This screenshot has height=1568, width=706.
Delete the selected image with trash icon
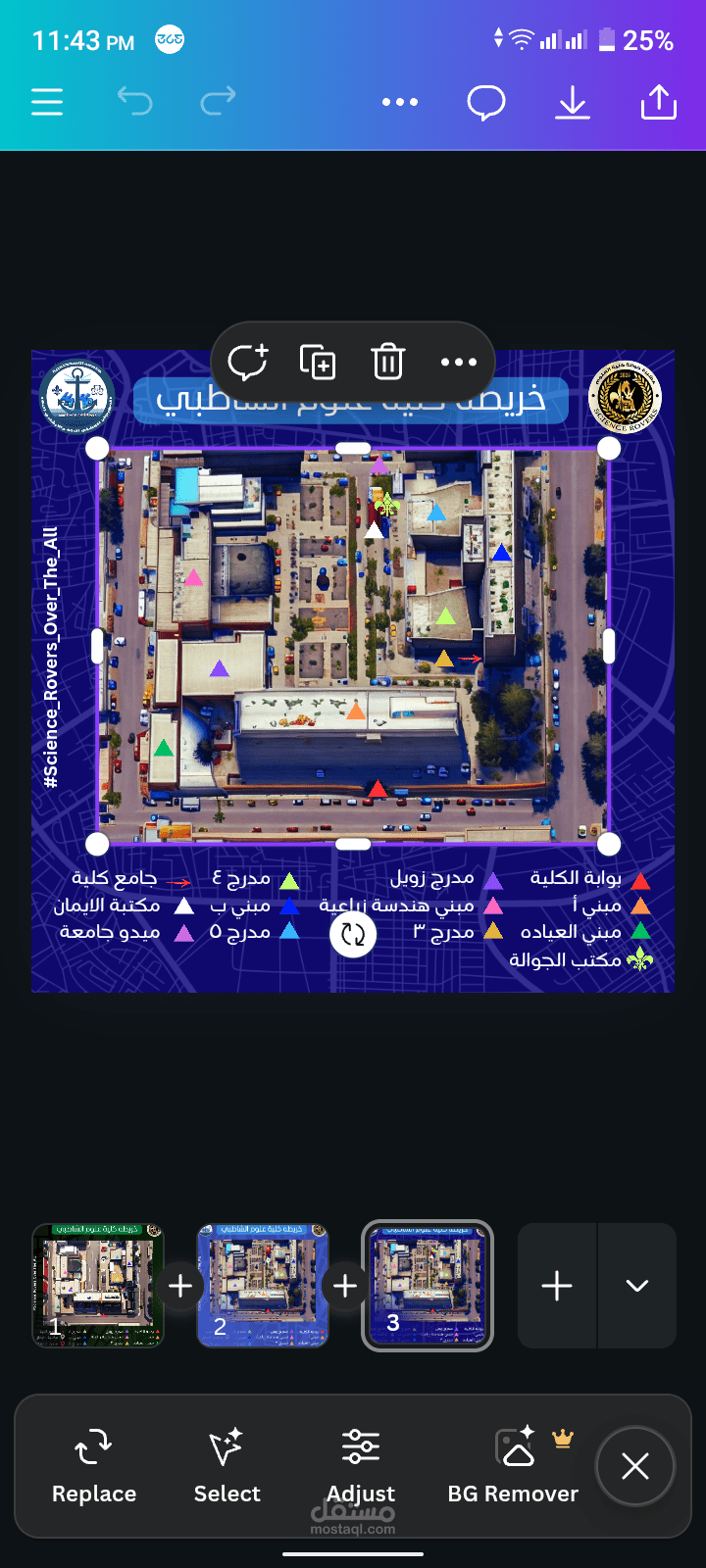388,362
